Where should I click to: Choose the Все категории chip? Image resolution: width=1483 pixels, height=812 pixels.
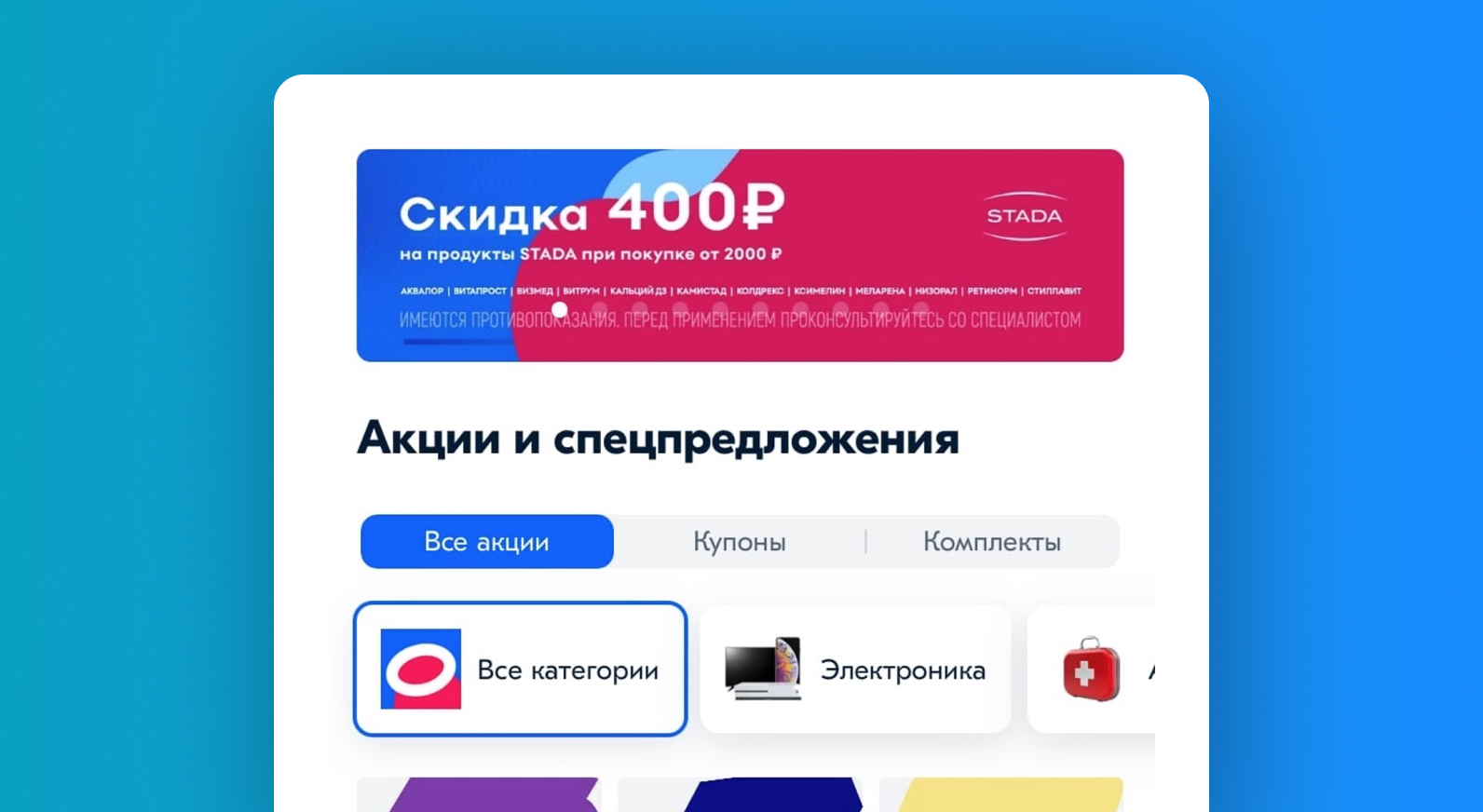(x=520, y=670)
